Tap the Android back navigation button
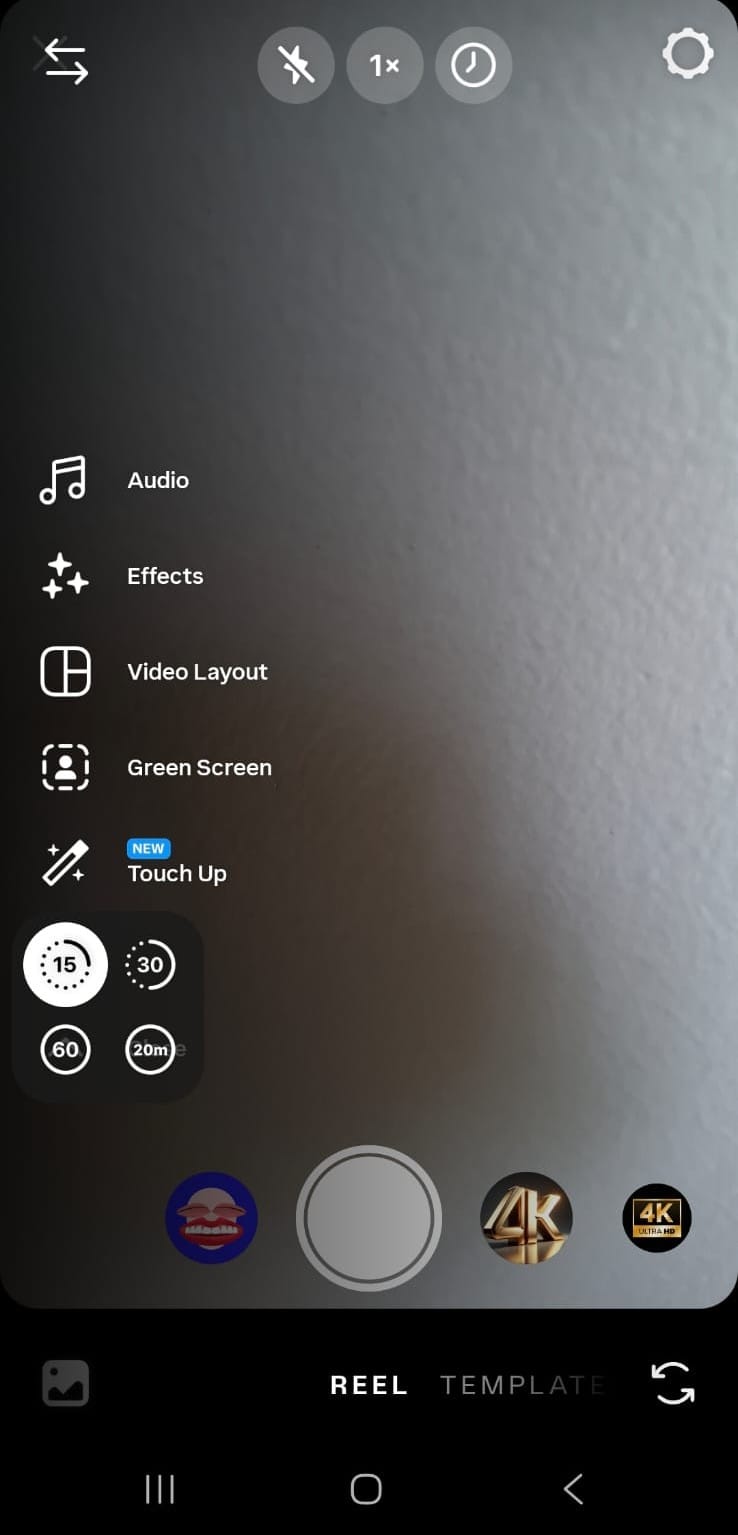Image resolution: width=738 pixels, height=1535 pixels. pos(572,1489)
